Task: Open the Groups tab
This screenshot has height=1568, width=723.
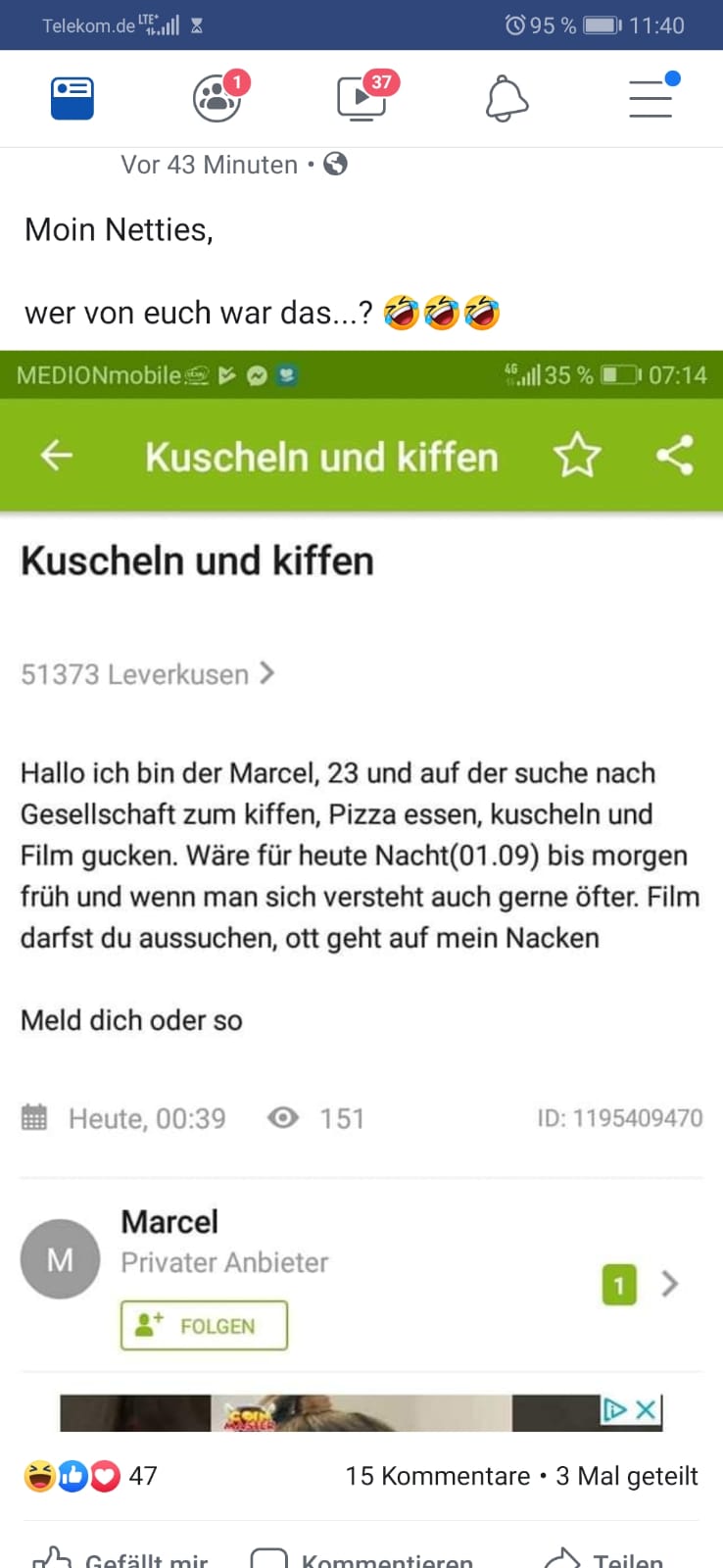Action: [217, 98]
